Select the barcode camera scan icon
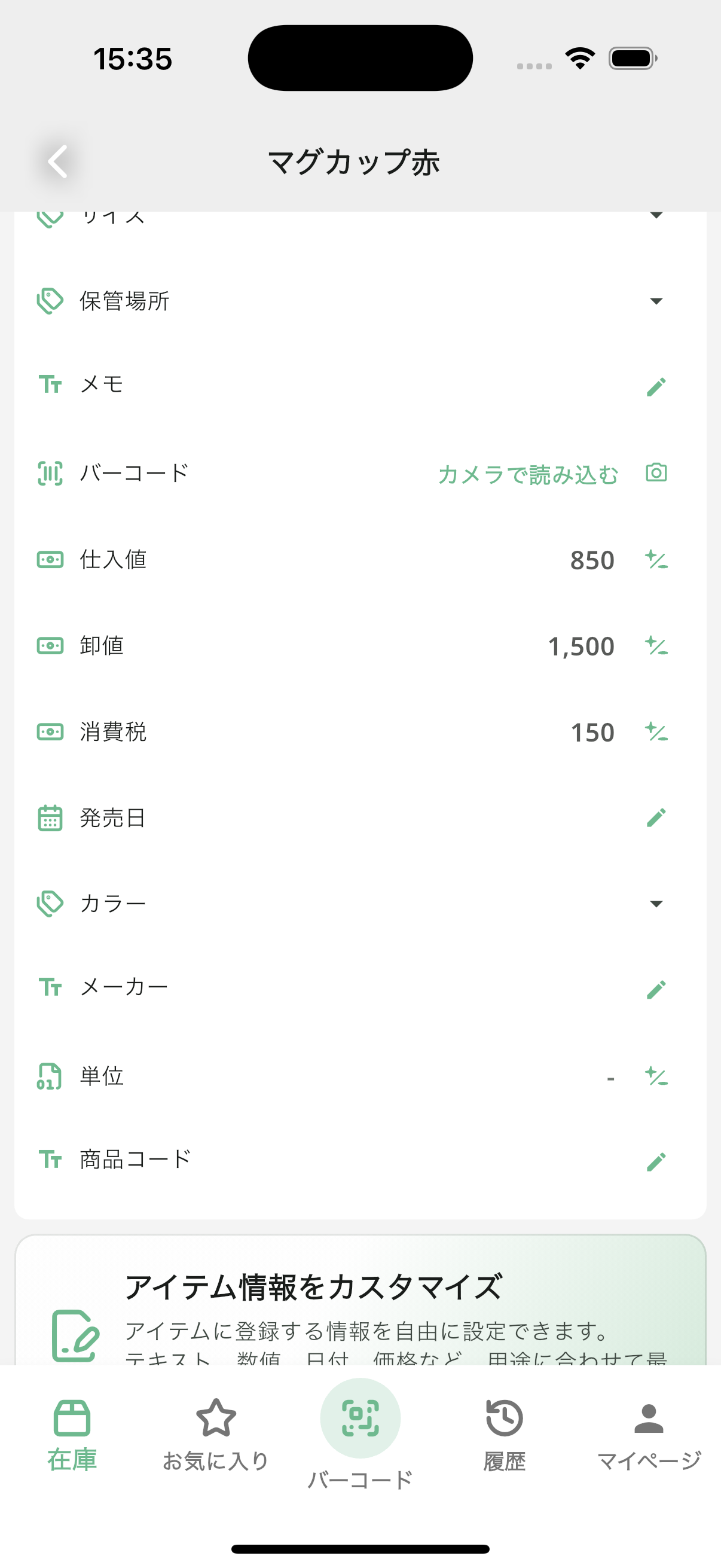 coord(656,474)
